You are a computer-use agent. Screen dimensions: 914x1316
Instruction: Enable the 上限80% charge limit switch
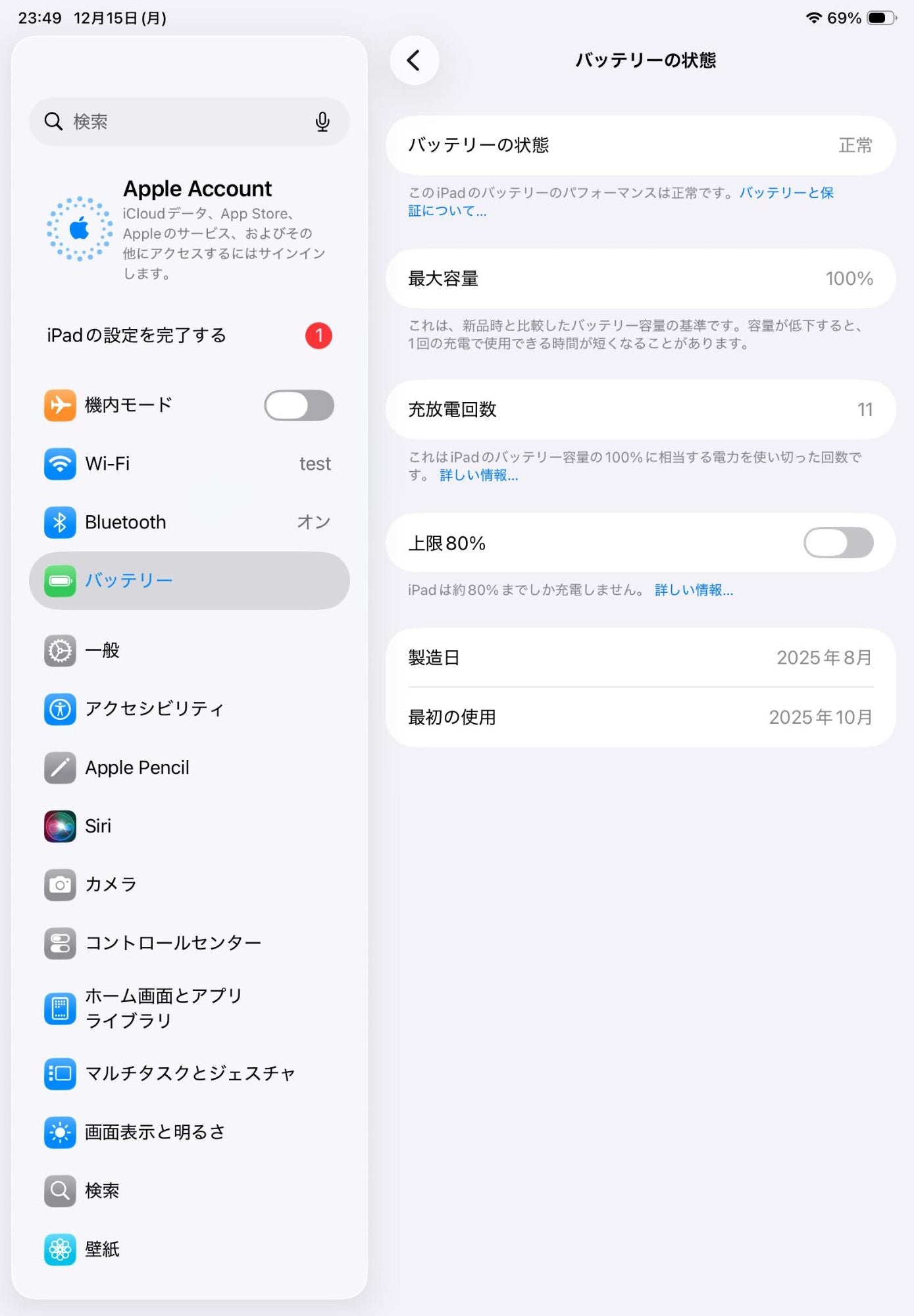pos(838,544)
